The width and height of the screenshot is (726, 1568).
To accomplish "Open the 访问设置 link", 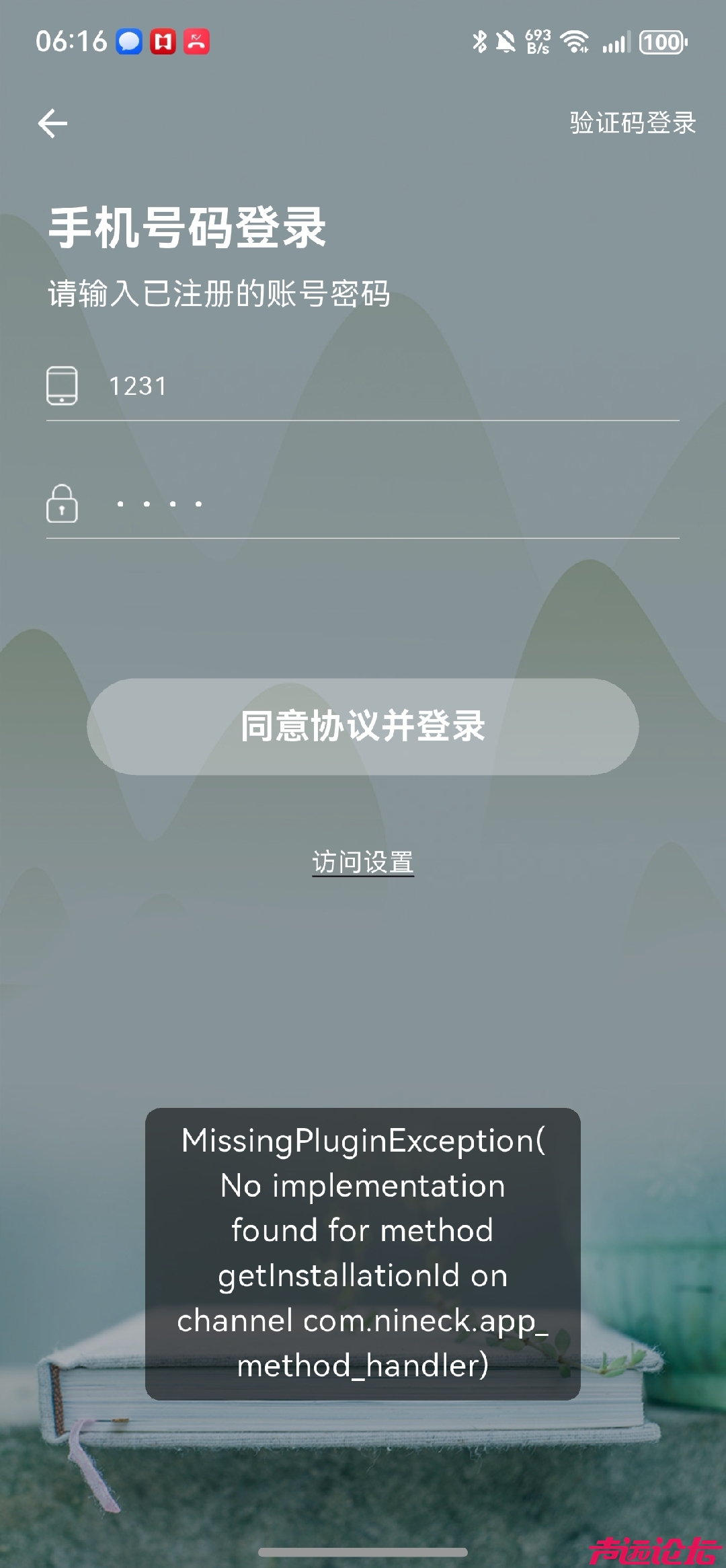I will (363, 862).
